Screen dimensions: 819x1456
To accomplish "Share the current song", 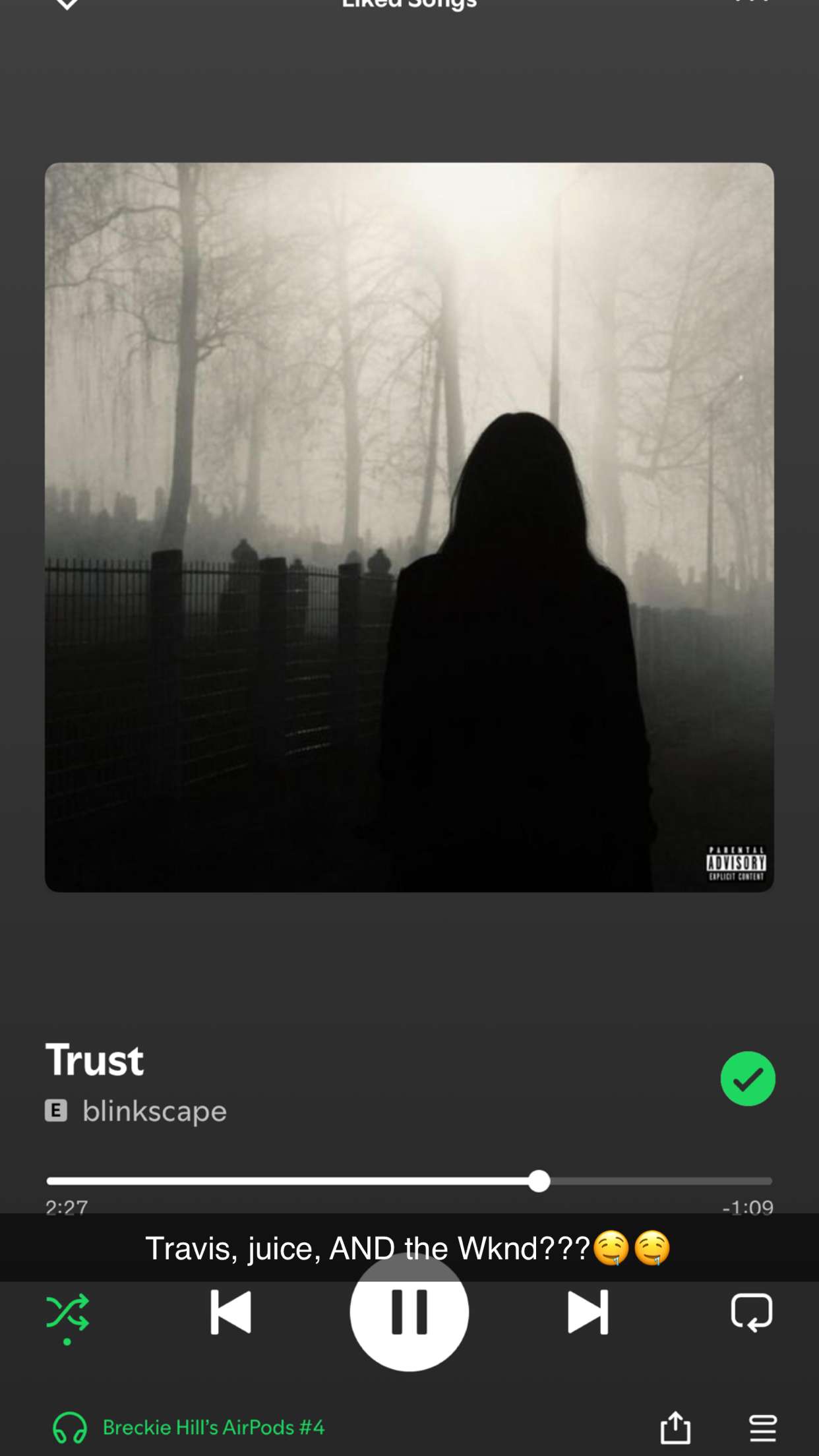I will [x=675, y=1428].
